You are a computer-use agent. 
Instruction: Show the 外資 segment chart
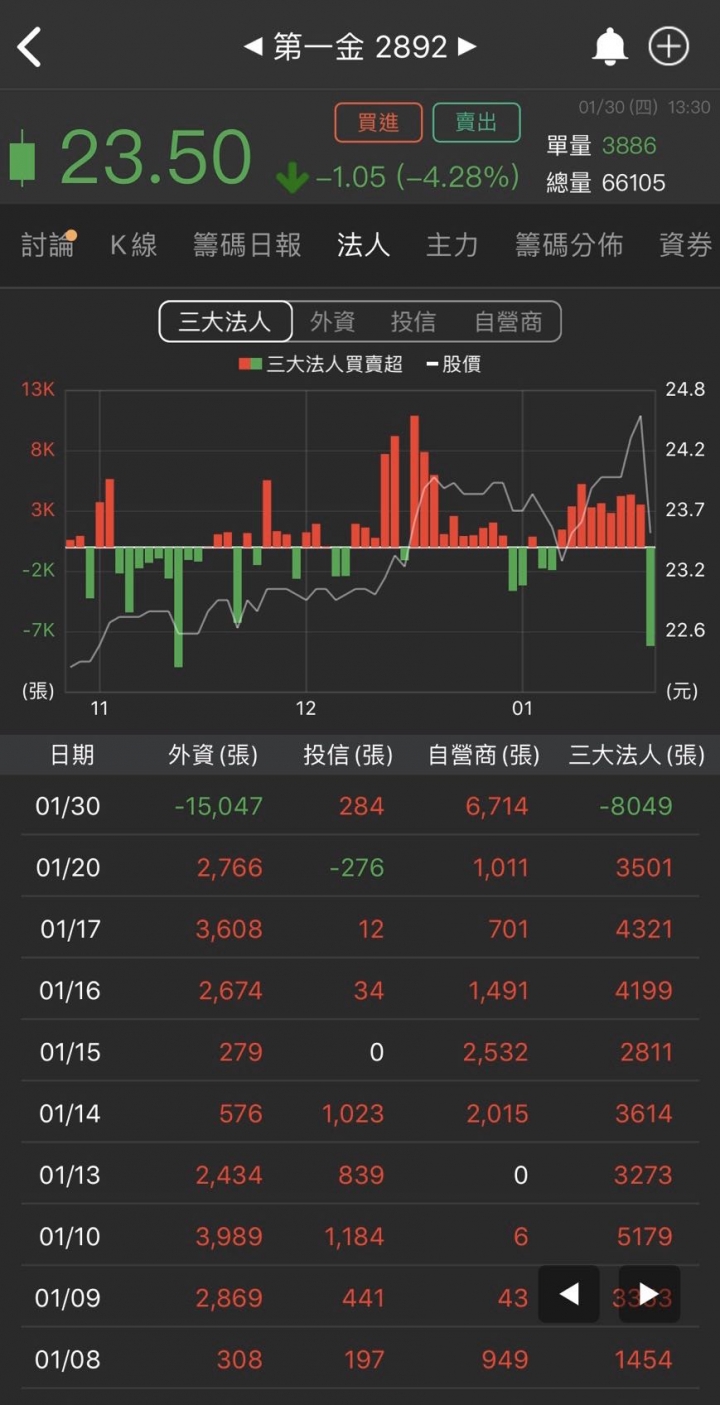pyautogui.click(x=333, y=322)
